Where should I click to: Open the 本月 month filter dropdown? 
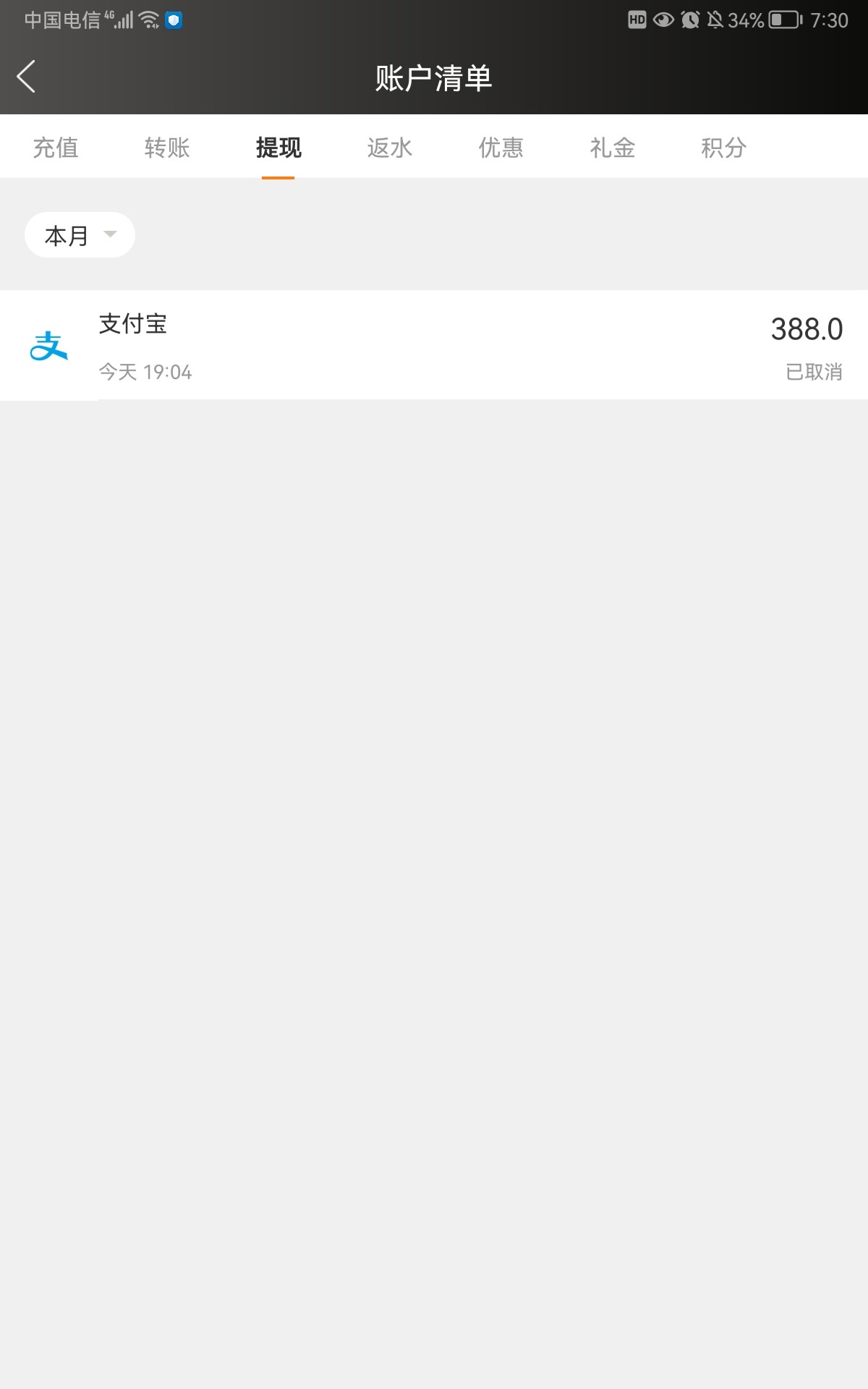coord(80,234)
